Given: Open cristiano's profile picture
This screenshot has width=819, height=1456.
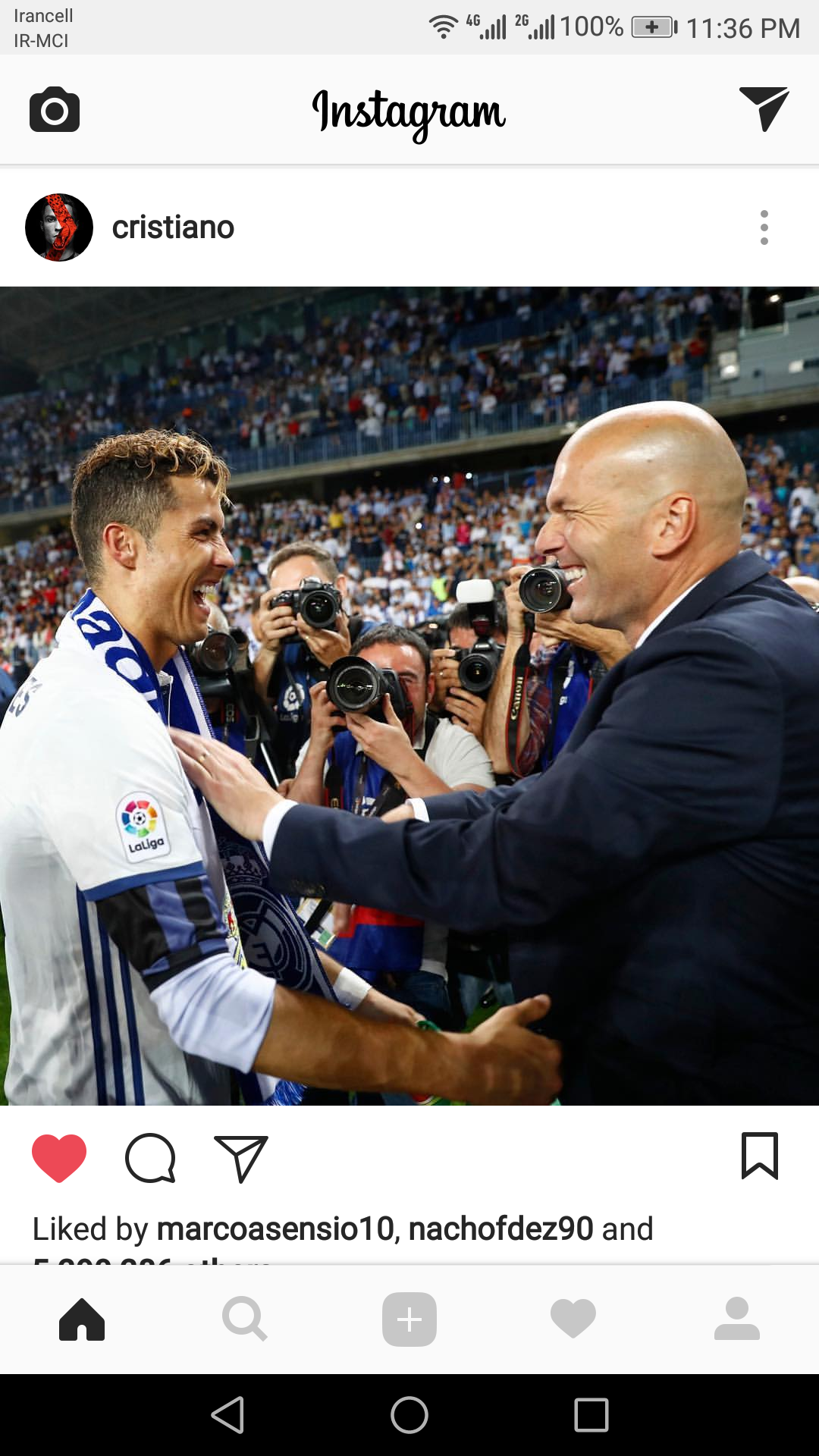Looking at the screenshot, I should [x=59, y=227].
